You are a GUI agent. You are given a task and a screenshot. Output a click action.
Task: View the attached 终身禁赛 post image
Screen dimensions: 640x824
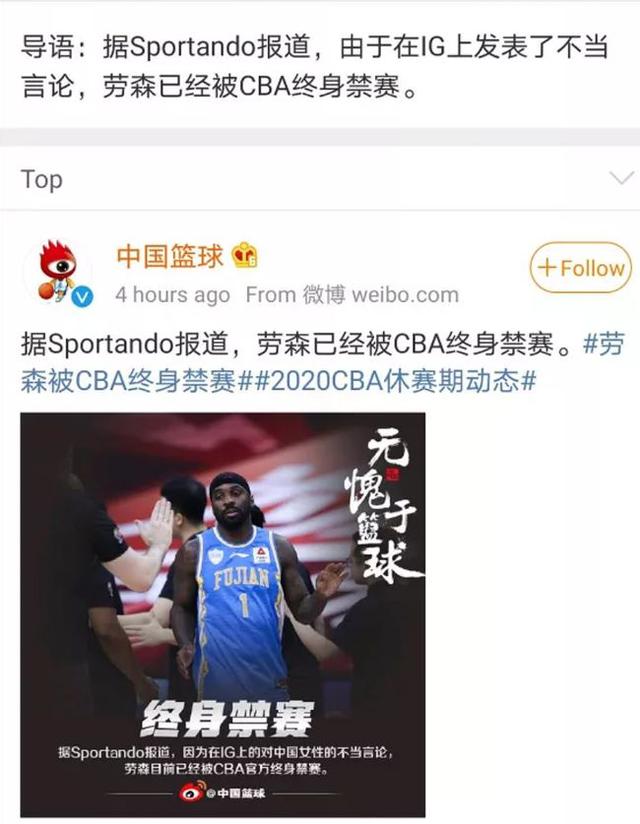(222, 613)
